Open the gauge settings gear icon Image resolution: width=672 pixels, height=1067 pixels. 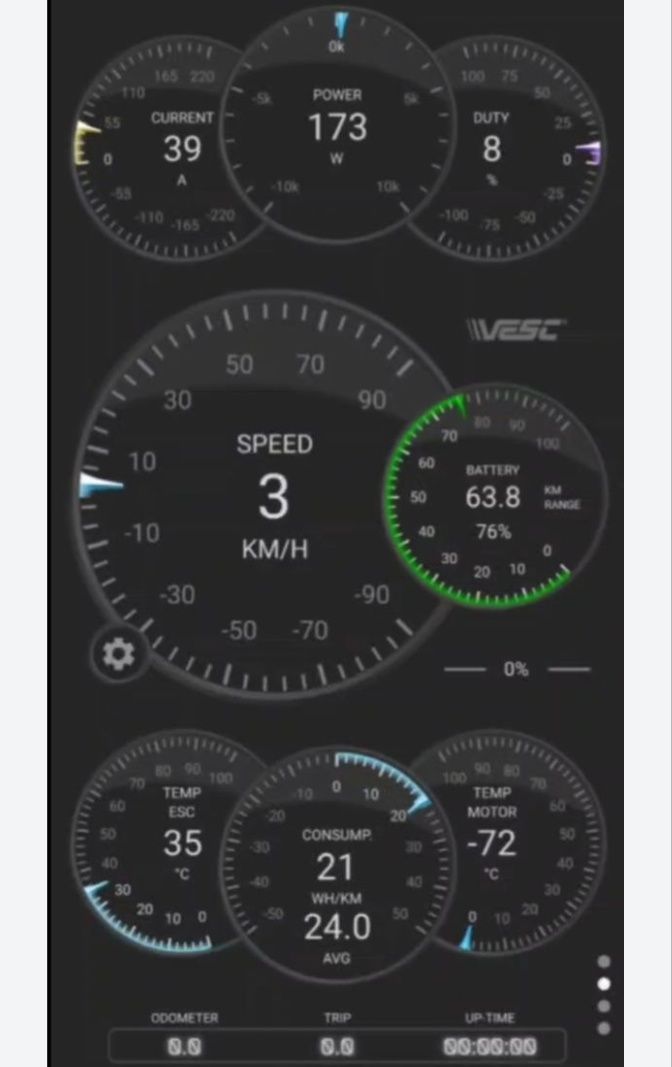119,655
